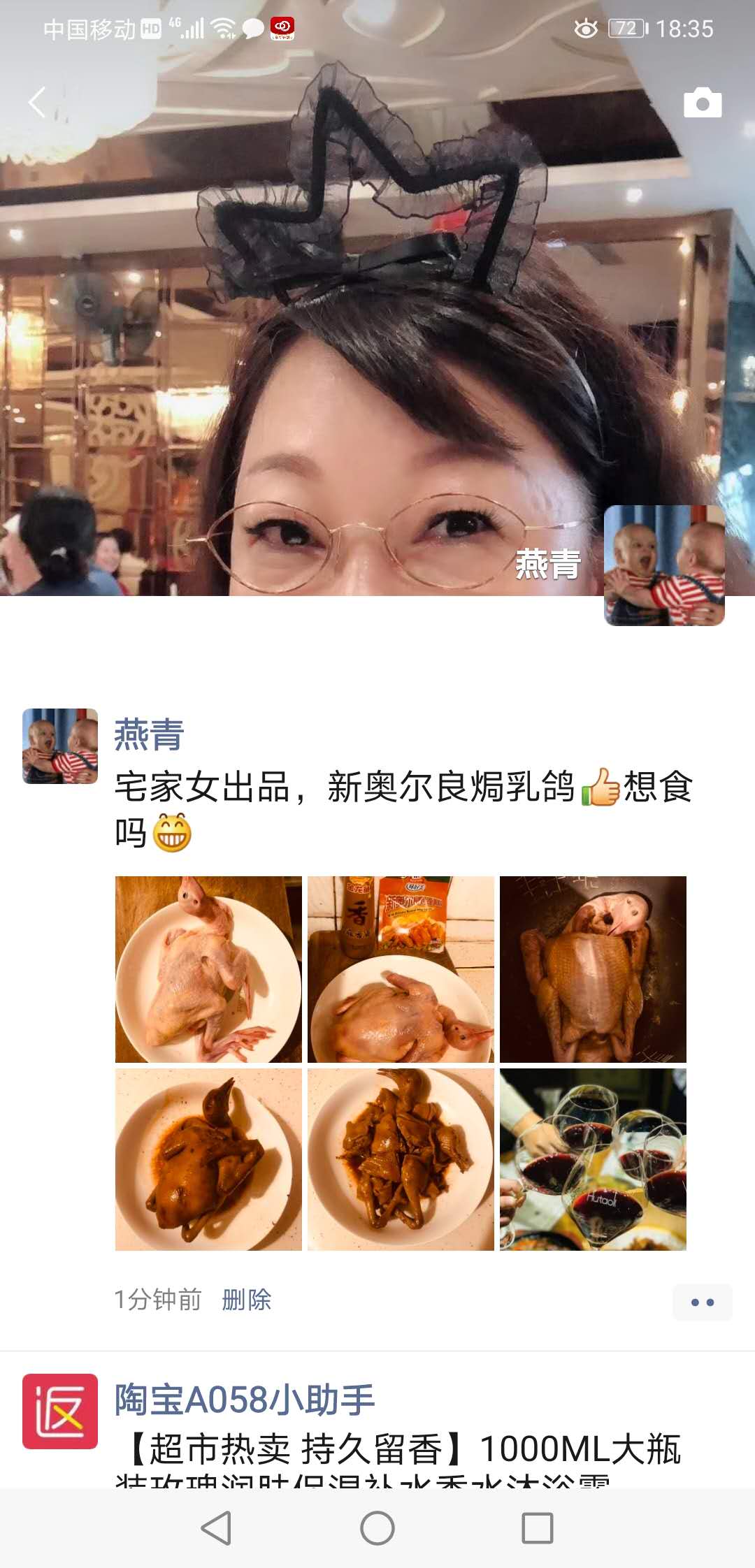Open the camera icon to post

click(702, 103)
